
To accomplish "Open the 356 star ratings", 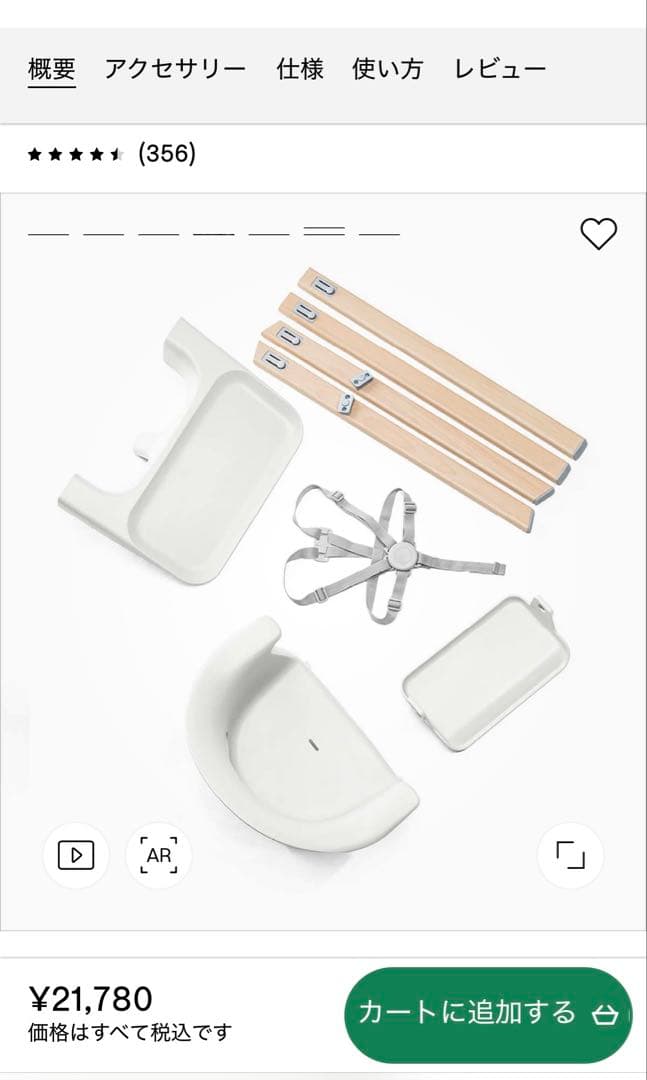I will (x=112, y=154).
